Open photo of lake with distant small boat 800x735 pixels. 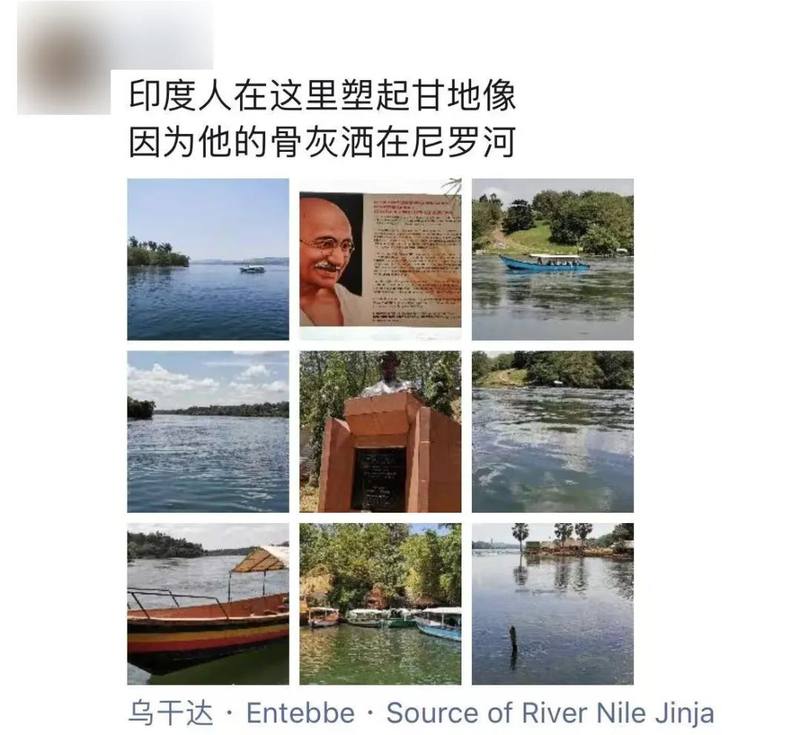[x=208, y=259]
